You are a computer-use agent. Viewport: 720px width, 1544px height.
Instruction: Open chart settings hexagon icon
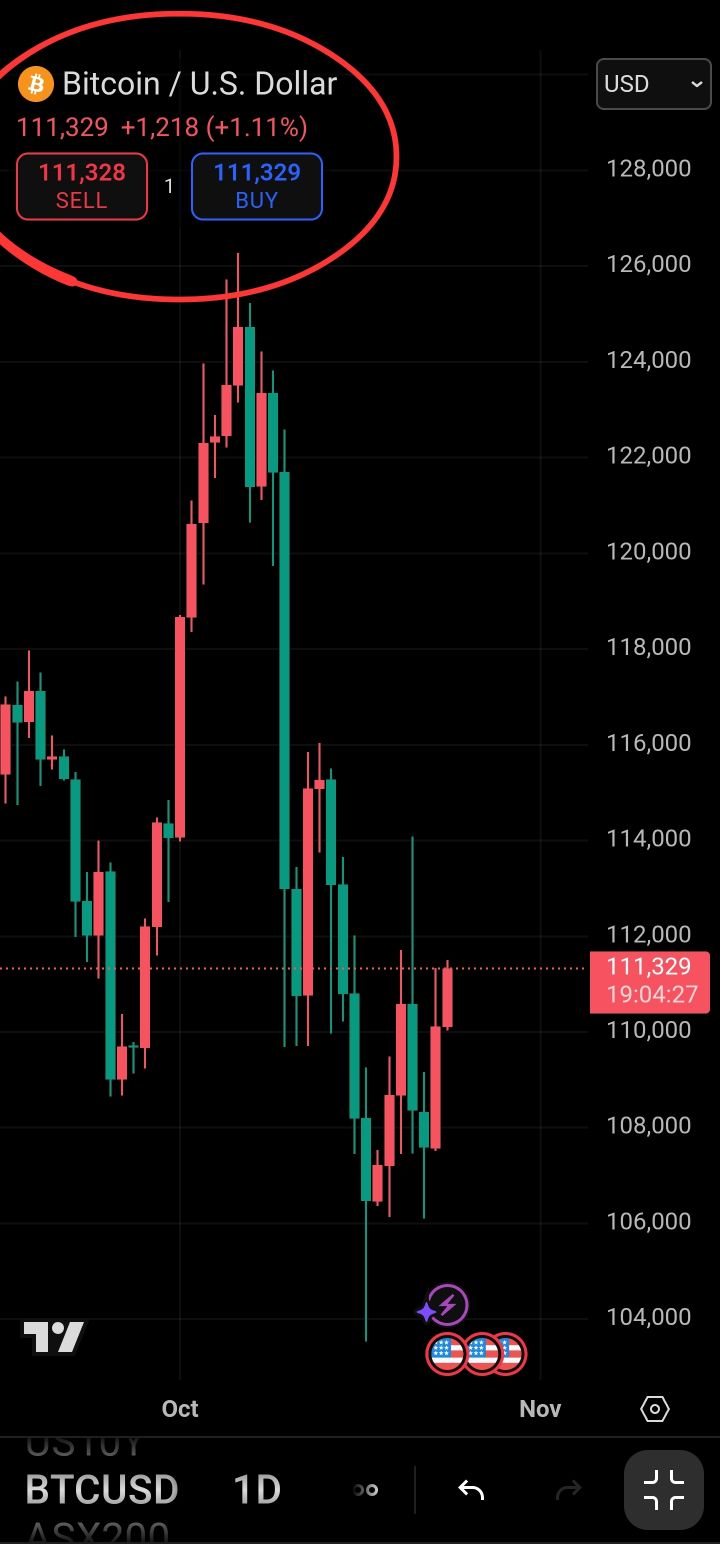tap(654, 1410)
